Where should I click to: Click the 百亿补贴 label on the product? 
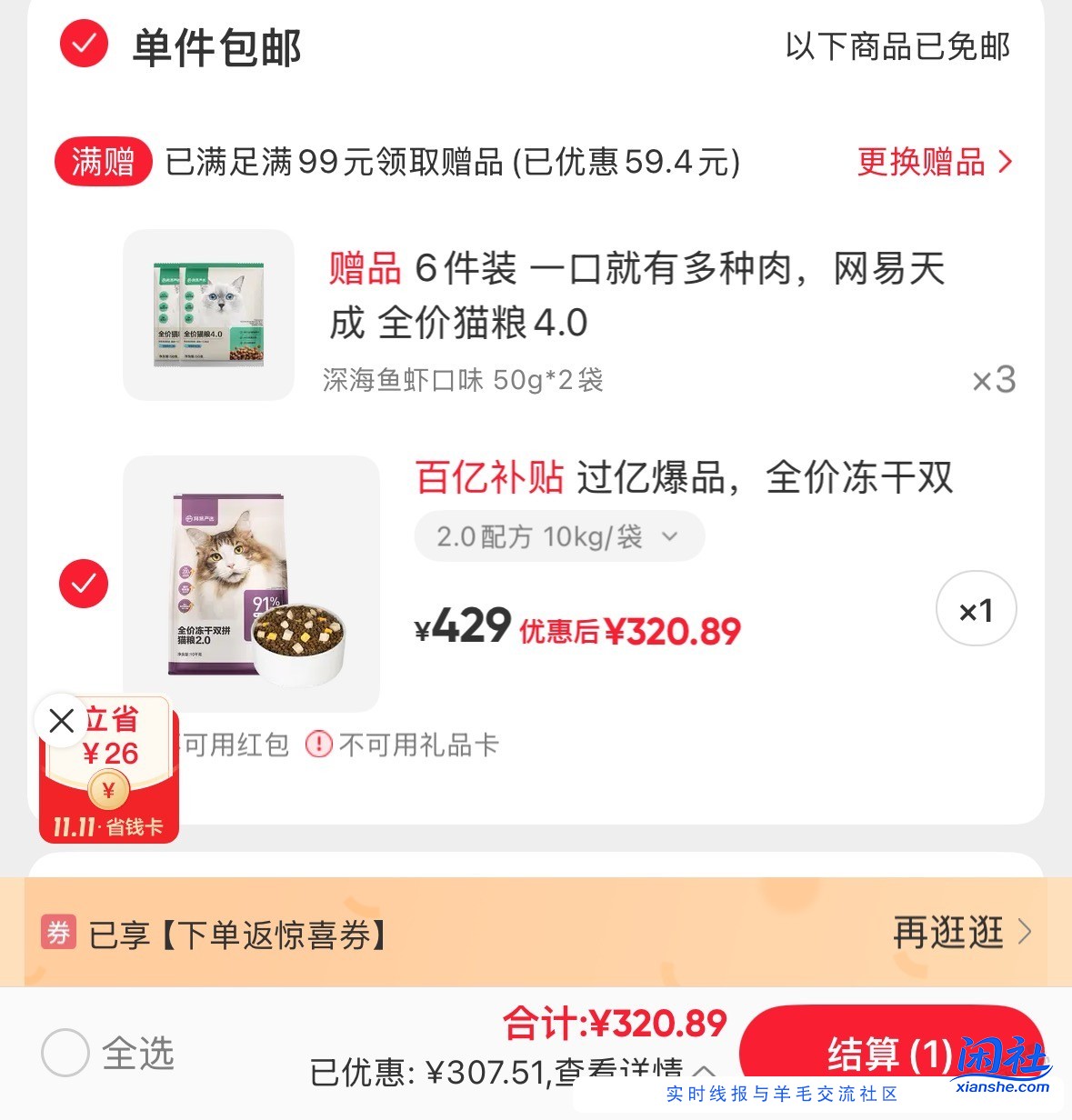coord(488,476)
